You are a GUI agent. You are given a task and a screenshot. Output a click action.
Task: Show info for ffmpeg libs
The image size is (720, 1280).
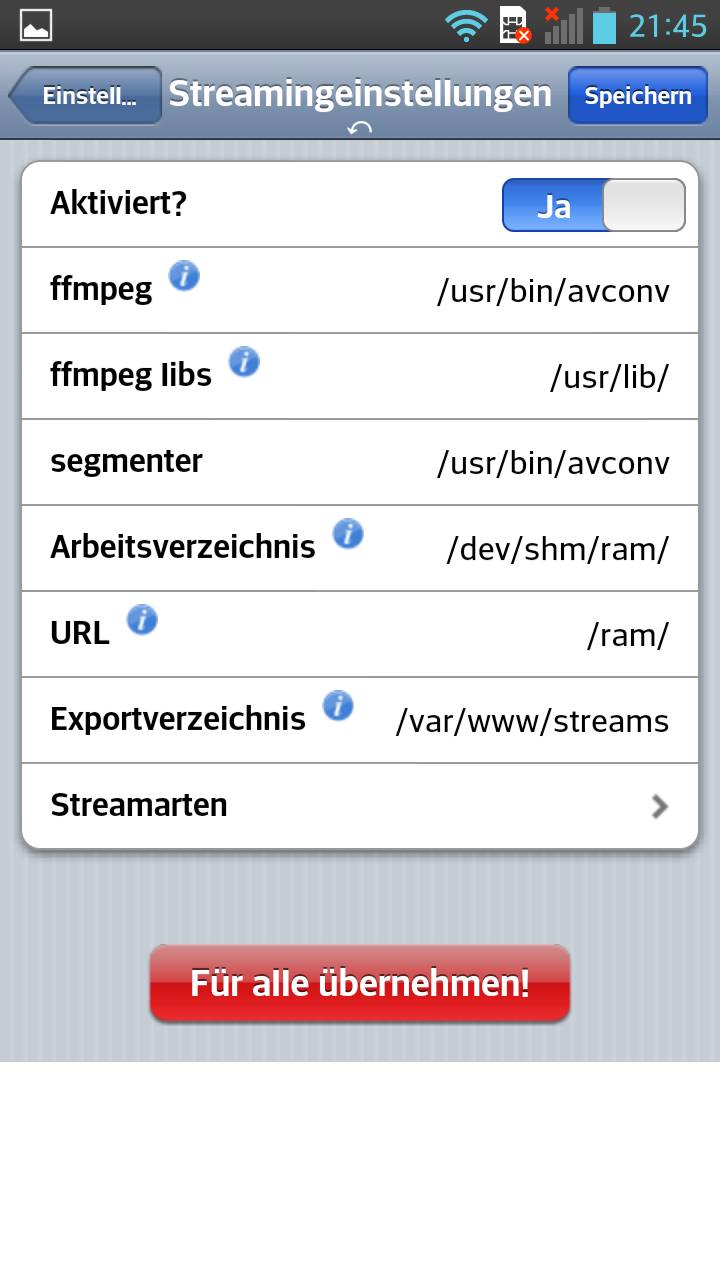click(244, 361)
